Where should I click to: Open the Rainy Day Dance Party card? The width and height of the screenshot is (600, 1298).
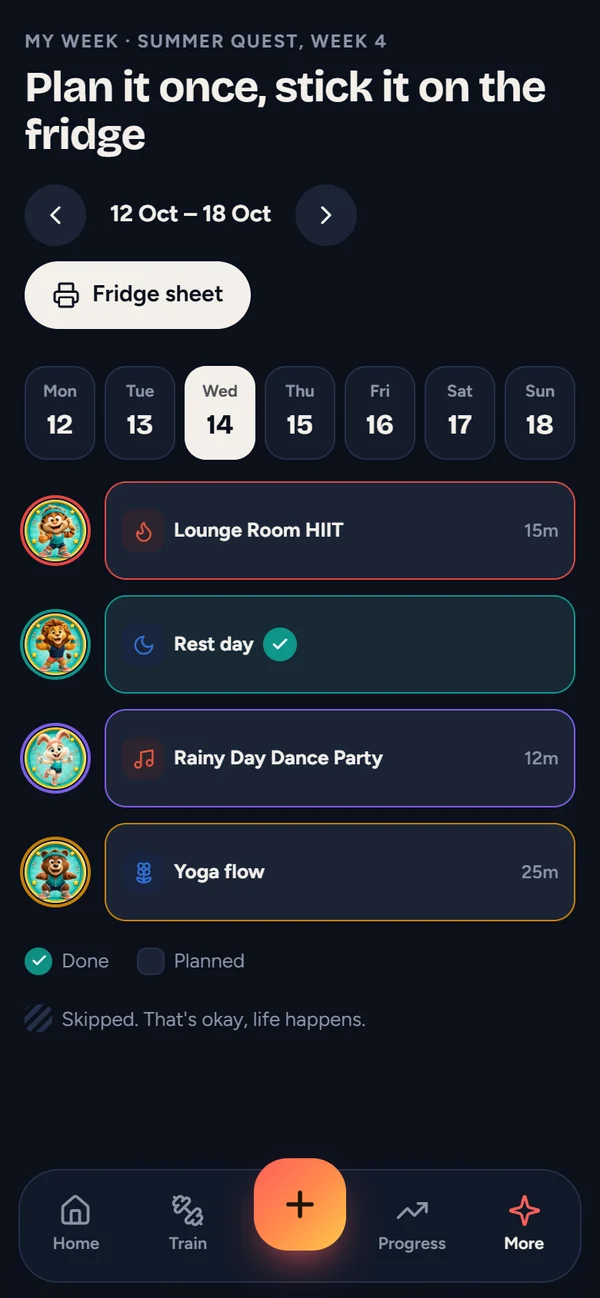pyautogui.click(x=340, y=758)
